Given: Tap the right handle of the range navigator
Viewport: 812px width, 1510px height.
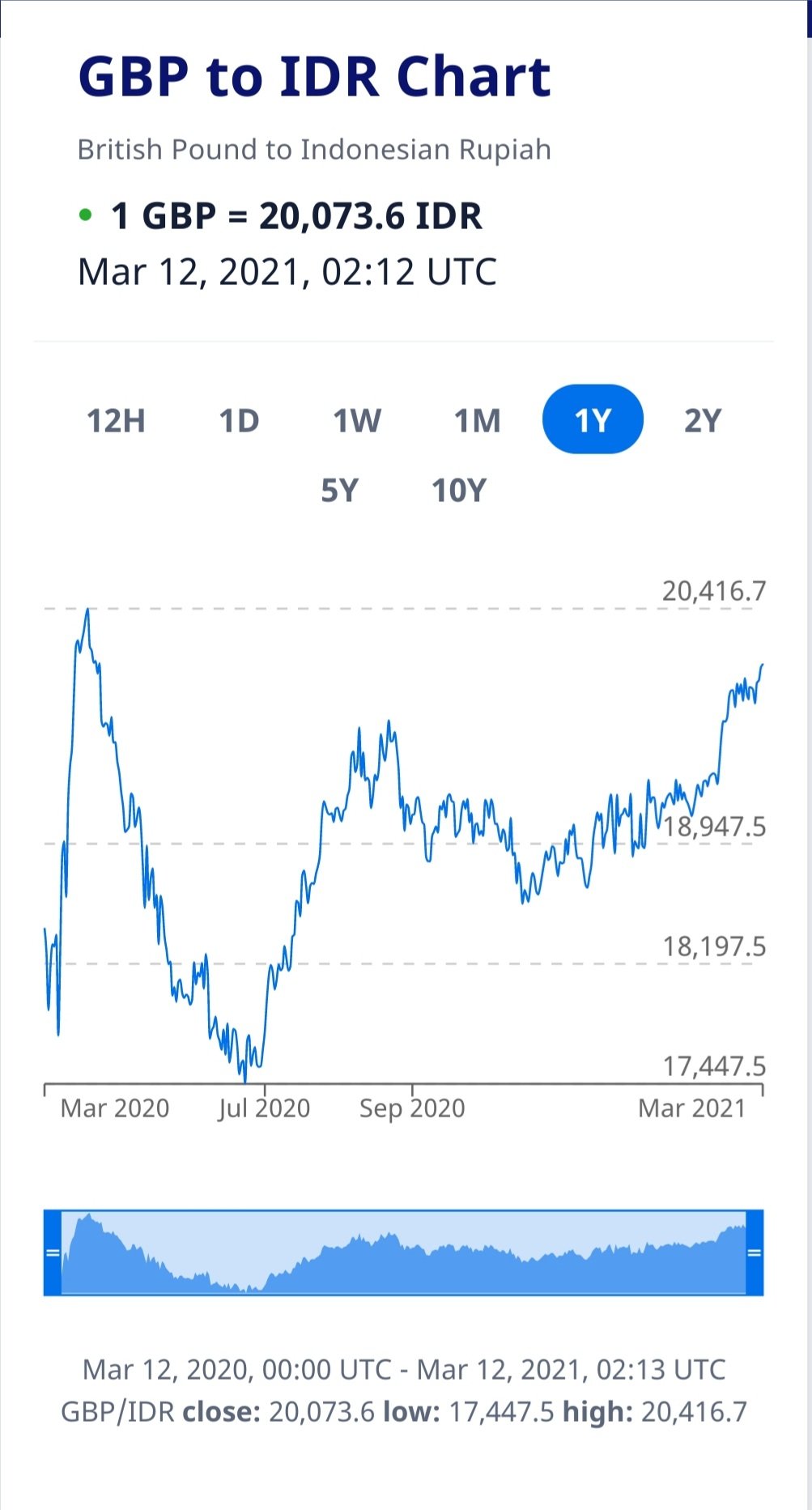Looking at the screenshot, I should click(754, 1253).
